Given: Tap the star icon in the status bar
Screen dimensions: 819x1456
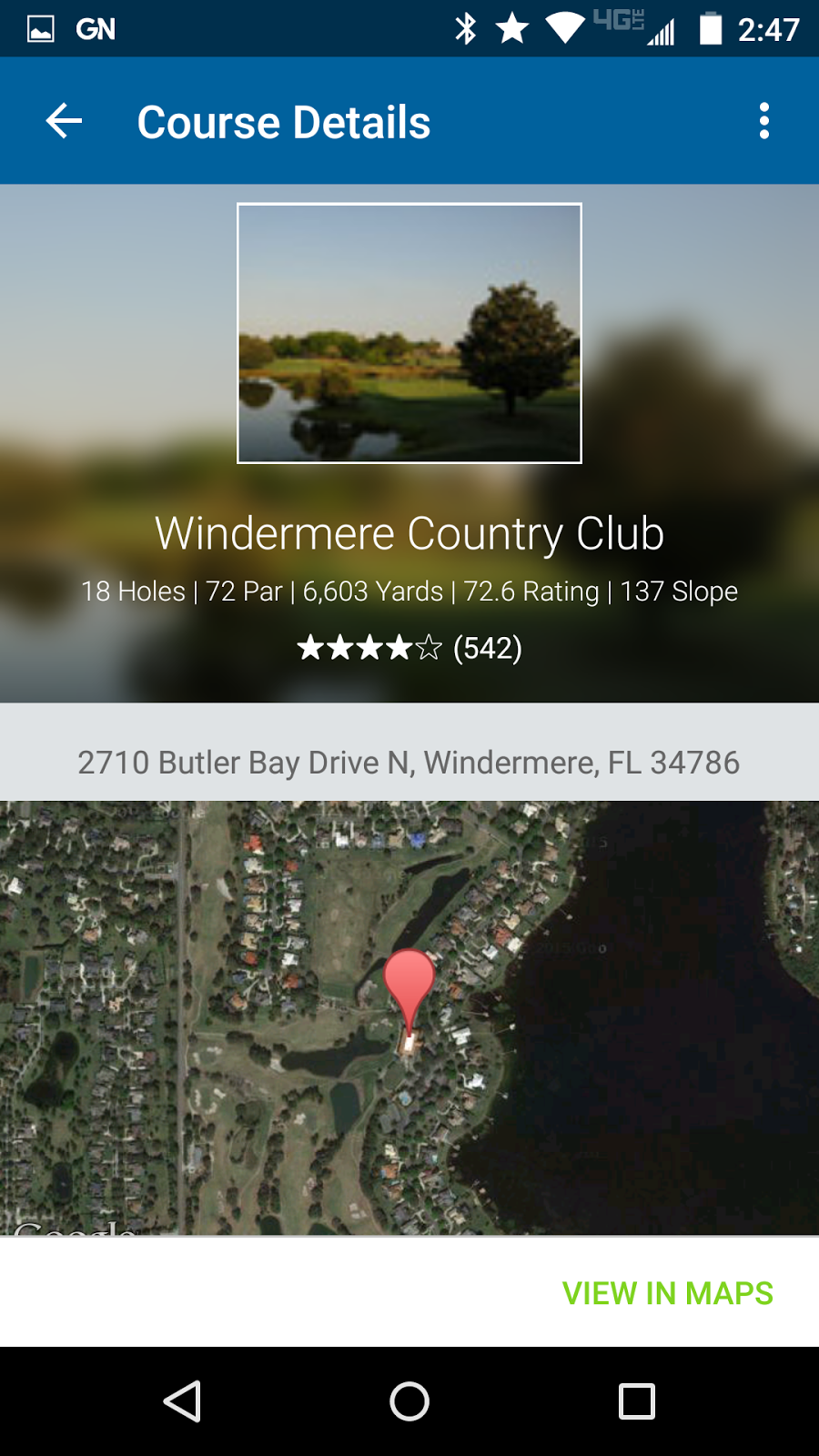Looking at the screenshot, I should 512,28.
